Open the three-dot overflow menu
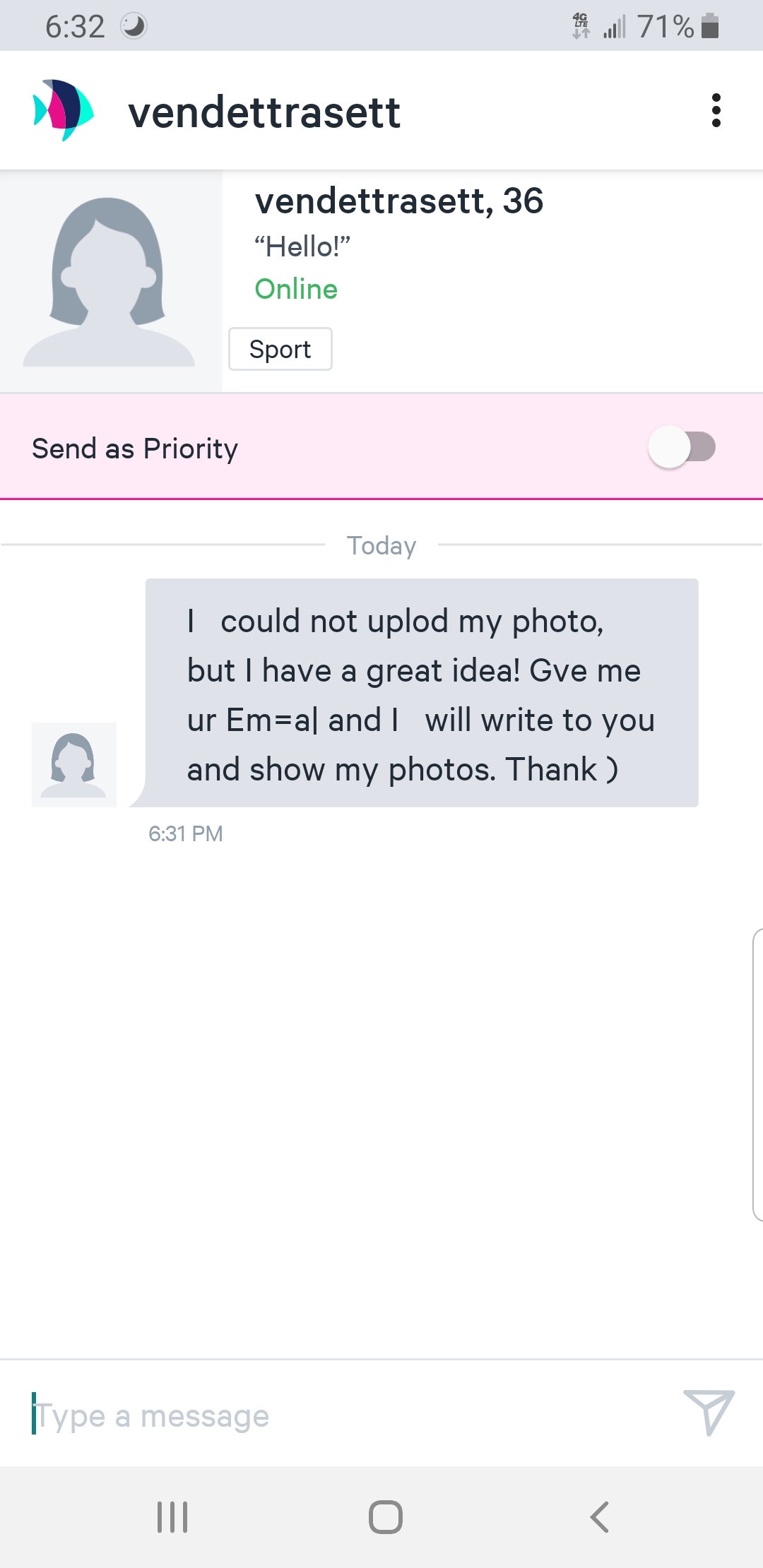Viewport: 763px width, 1568px height. click(x=716, y=111)
